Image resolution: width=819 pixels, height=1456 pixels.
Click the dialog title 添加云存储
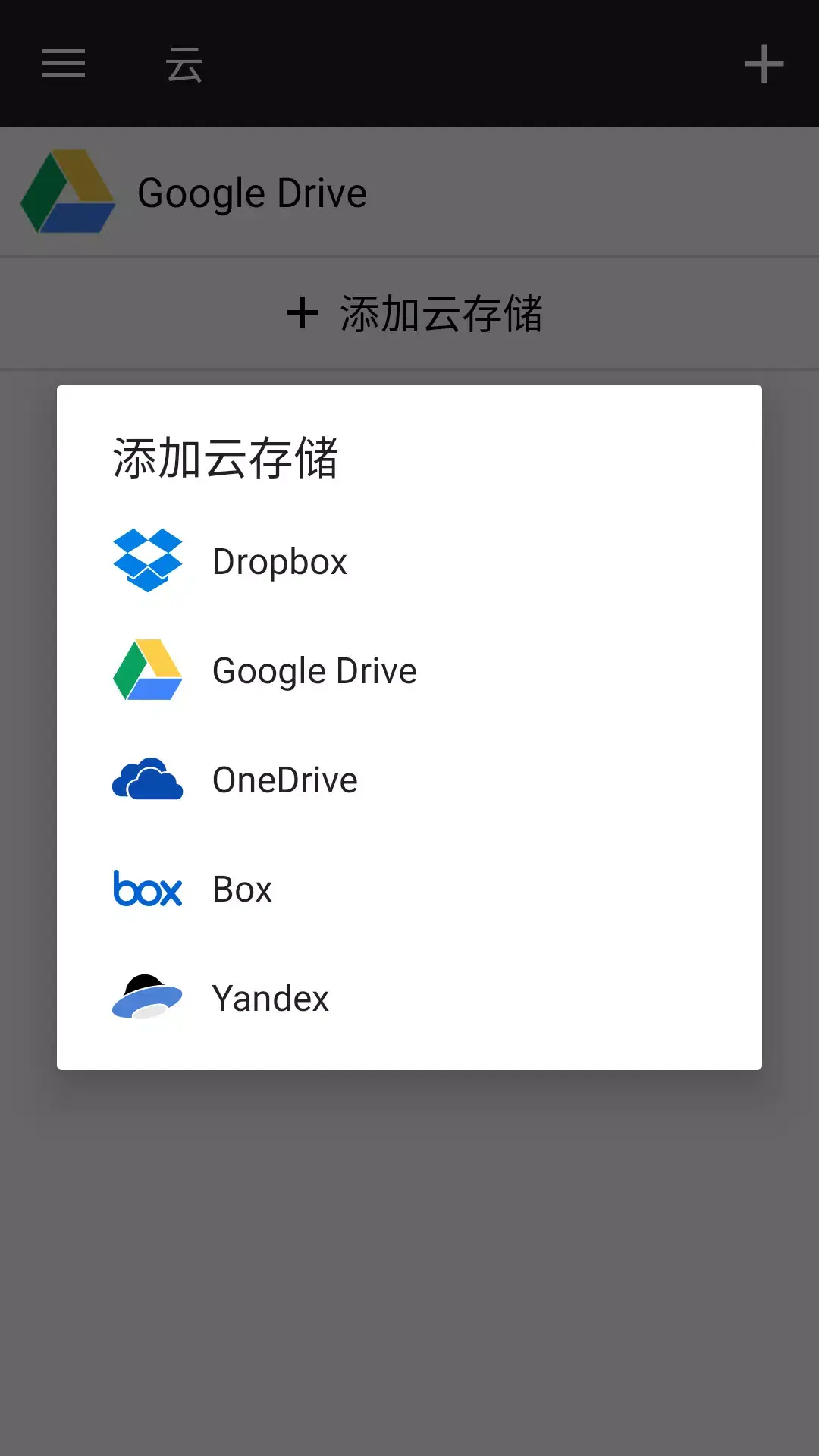tap(224, 456)
